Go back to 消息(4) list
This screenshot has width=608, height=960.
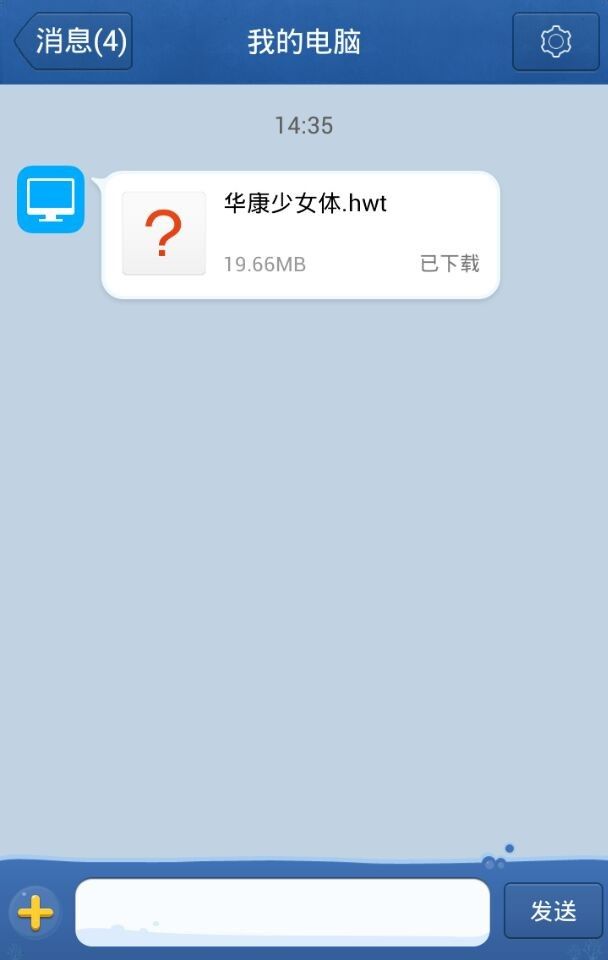73,41
